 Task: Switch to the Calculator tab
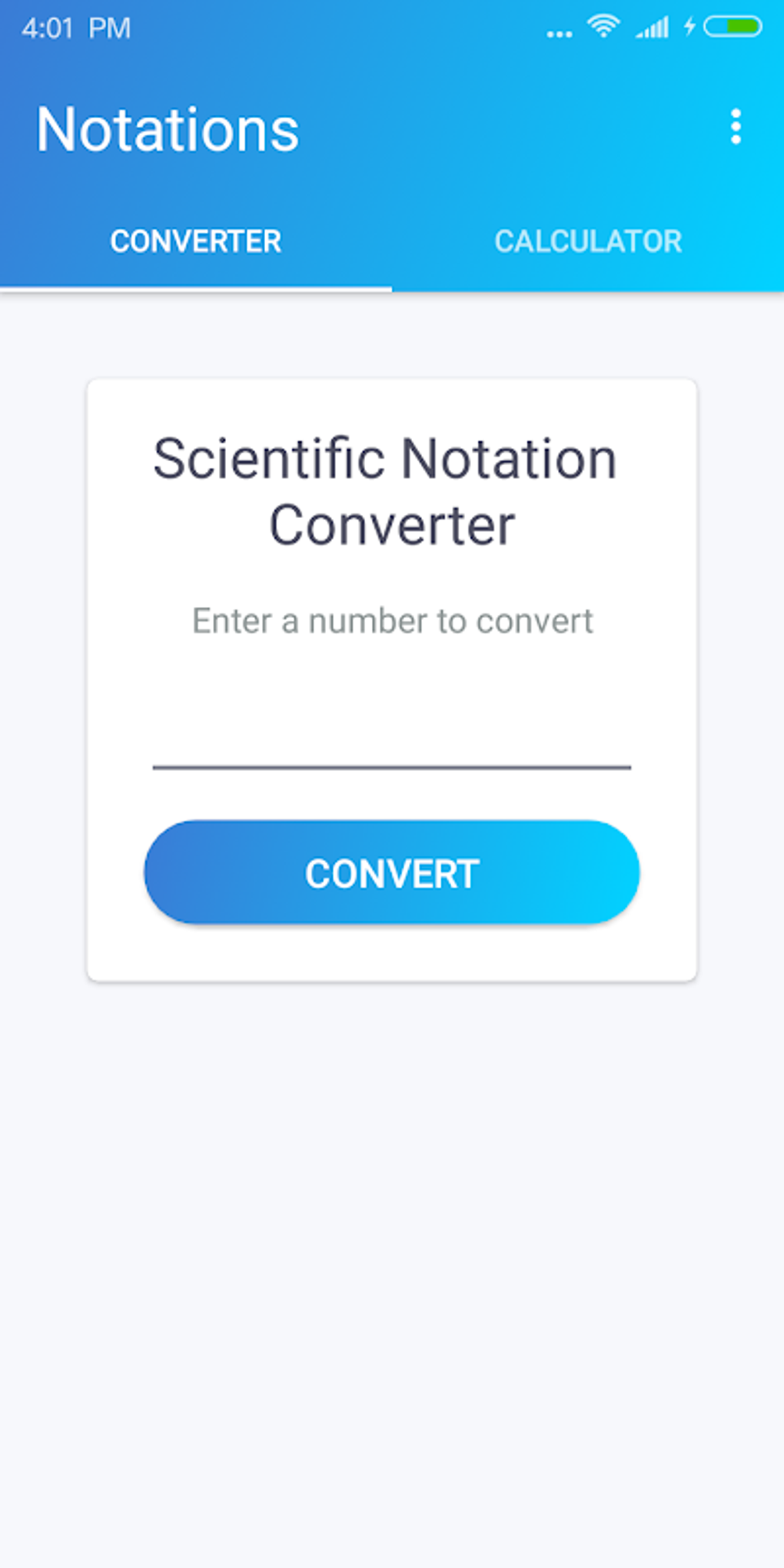pyautogui.click(x=588, y=241)
